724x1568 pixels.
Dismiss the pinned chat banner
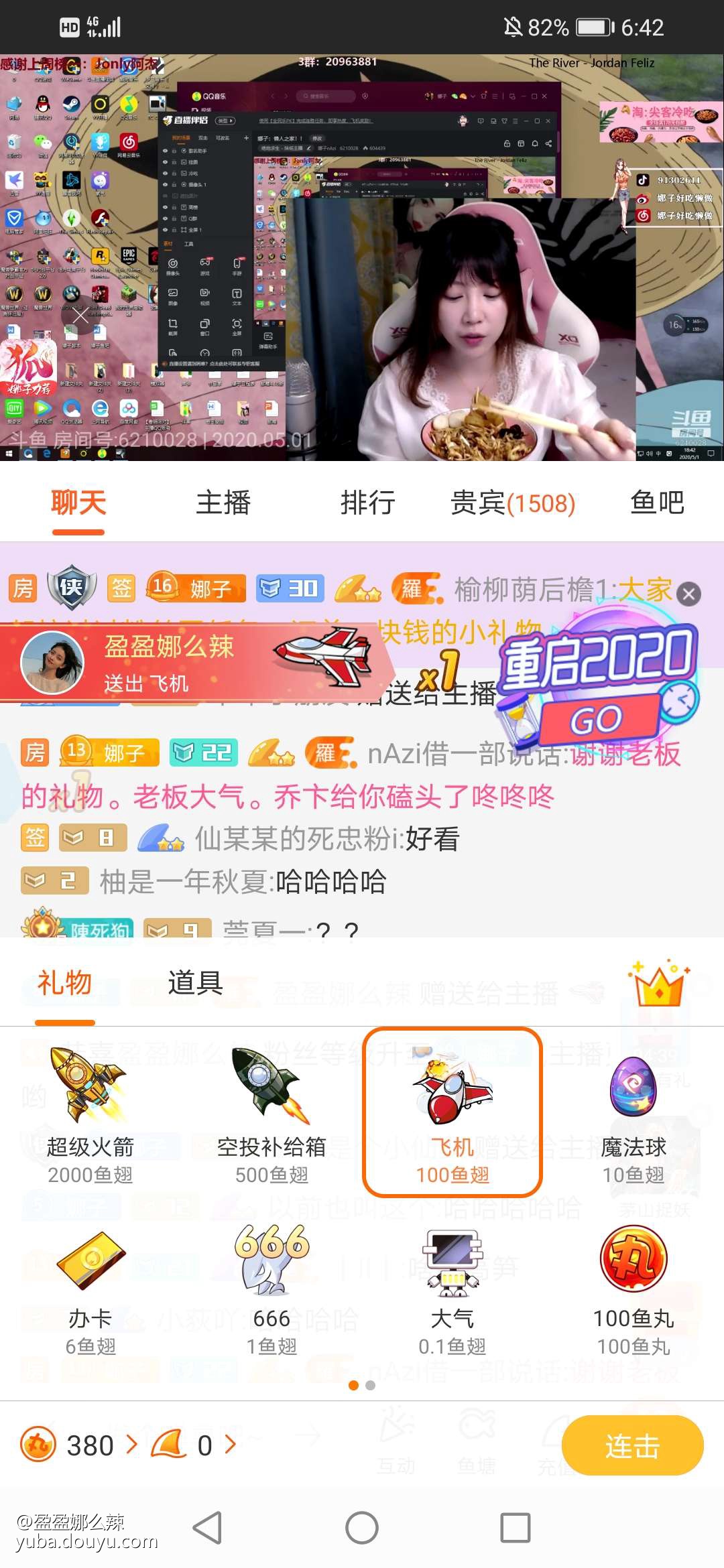click(x=688, y=594)
